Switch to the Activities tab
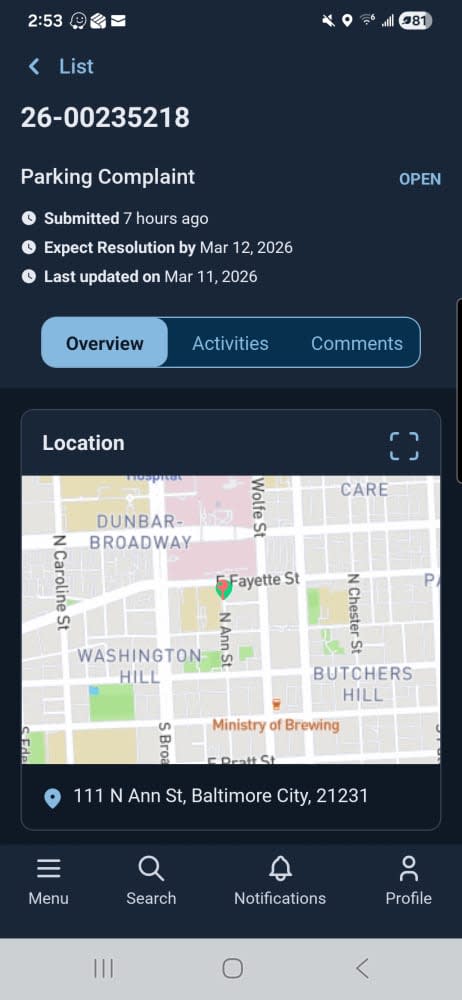462x1000 pixels. click(x=230, y=343)
